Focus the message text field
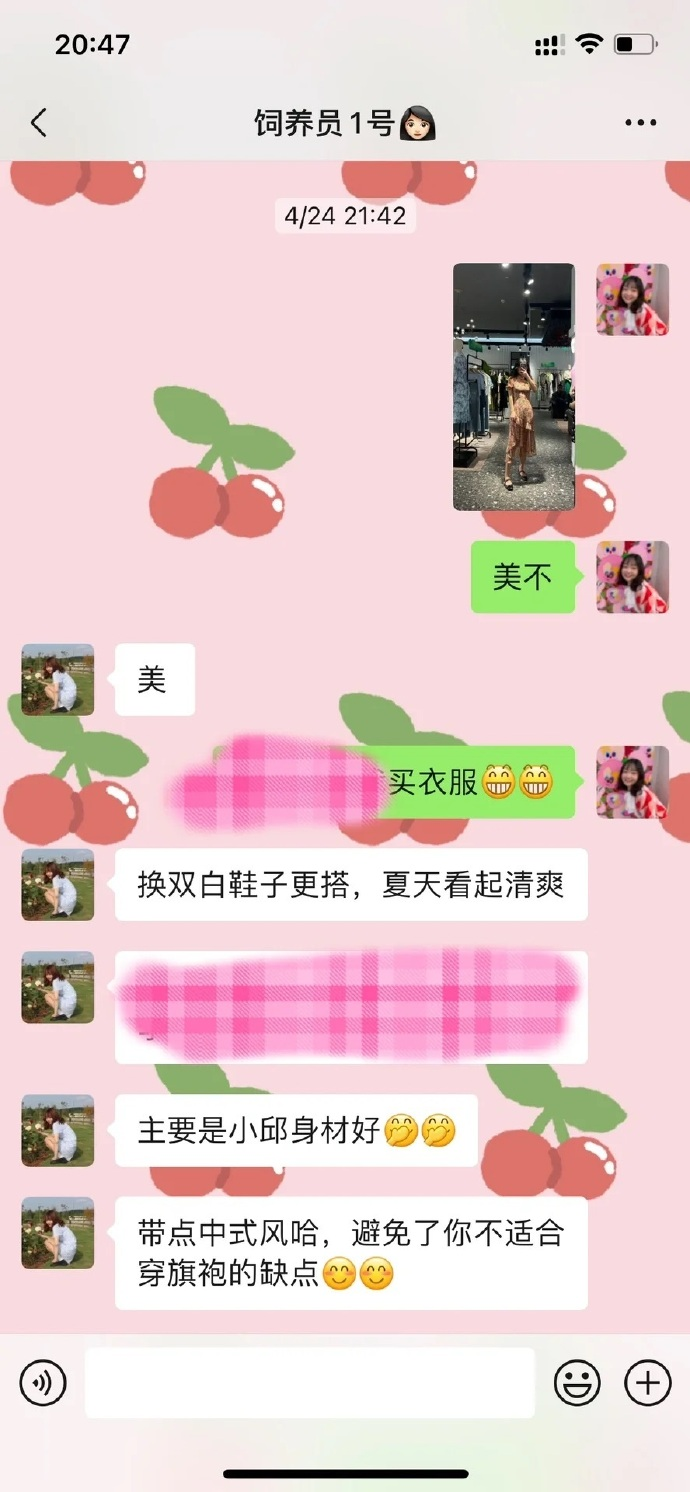 click(309, 1383)
